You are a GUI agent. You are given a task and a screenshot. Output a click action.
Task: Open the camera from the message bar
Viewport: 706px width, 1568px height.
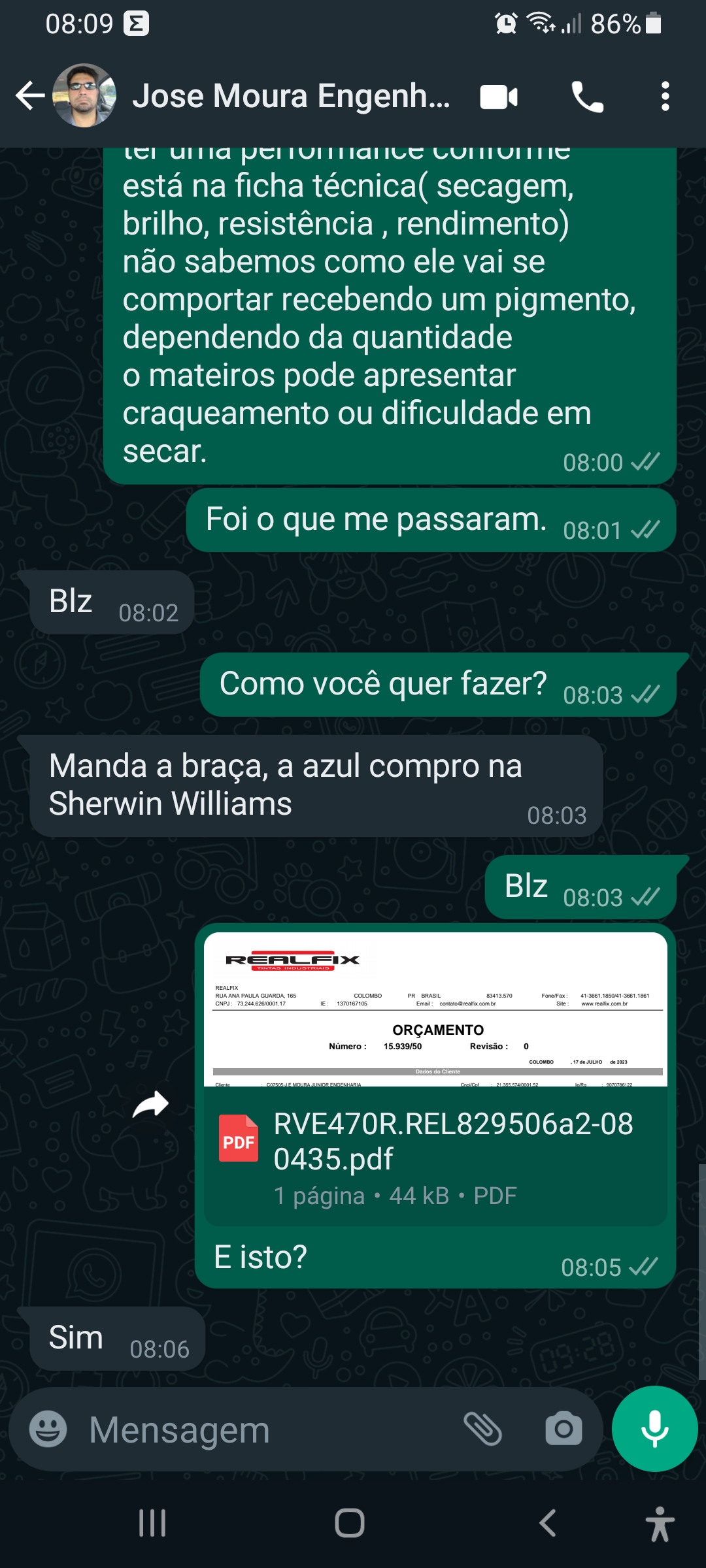click(563, 1429)
